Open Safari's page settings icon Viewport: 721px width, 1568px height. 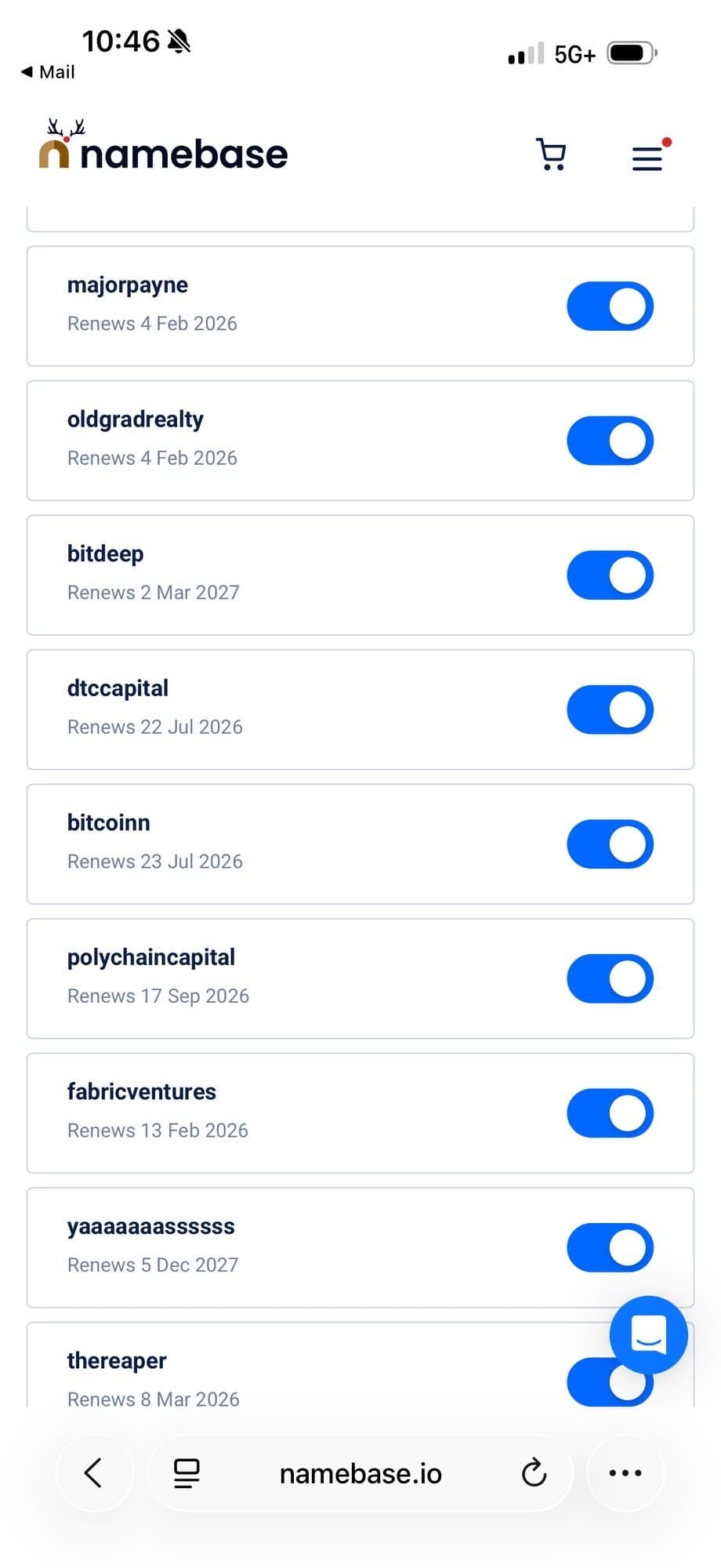[x=185, y=1472]
